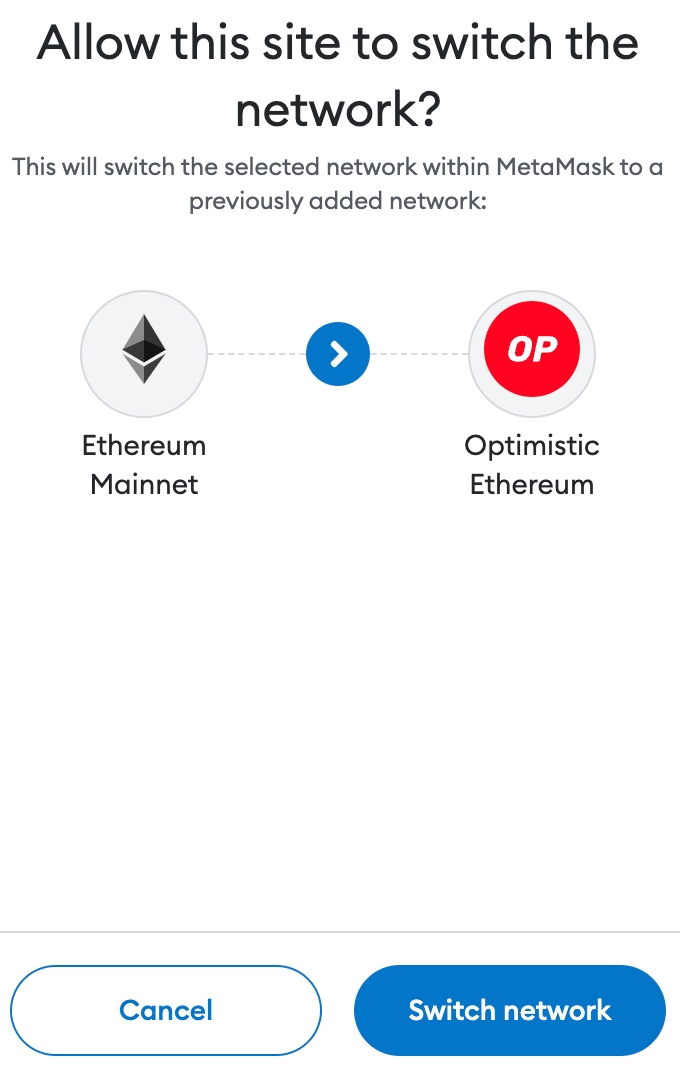
Task: Confirm with the Switch network button
Action: (x=510, y=1010)
